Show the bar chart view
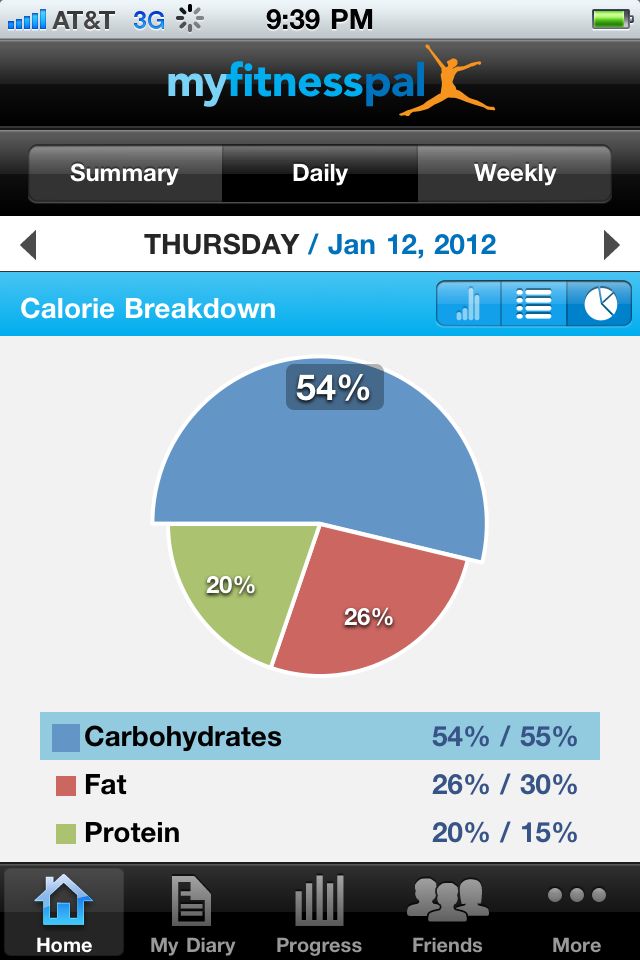The width and height of the screenshot is (640, 960). coord(468,305)
